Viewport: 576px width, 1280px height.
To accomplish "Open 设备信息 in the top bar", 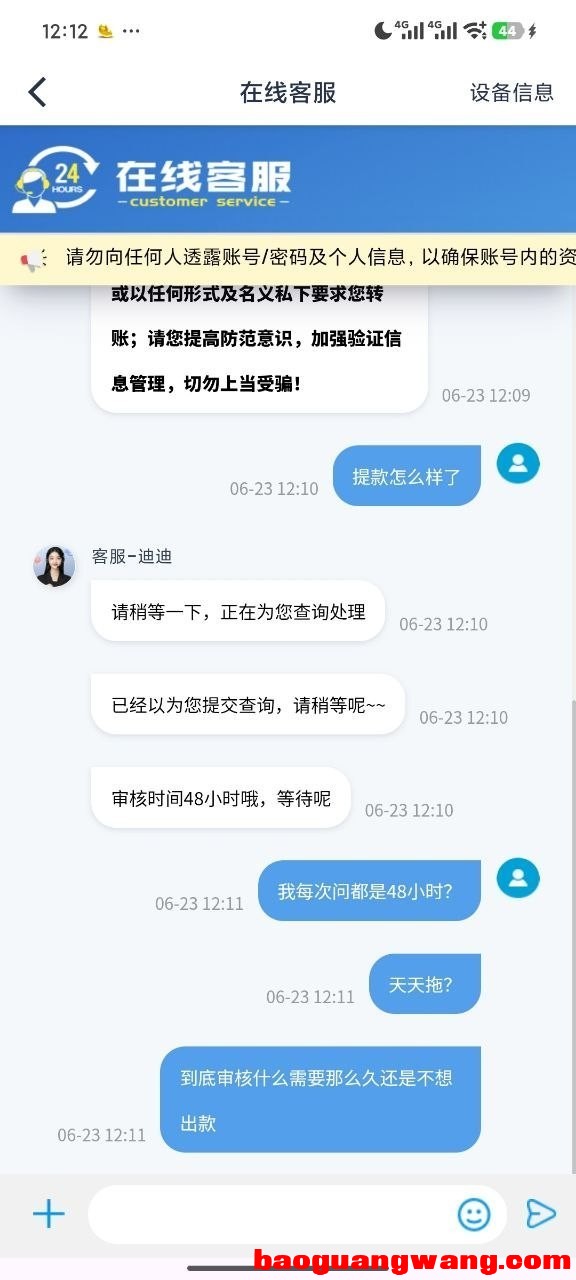I will 512,93.
